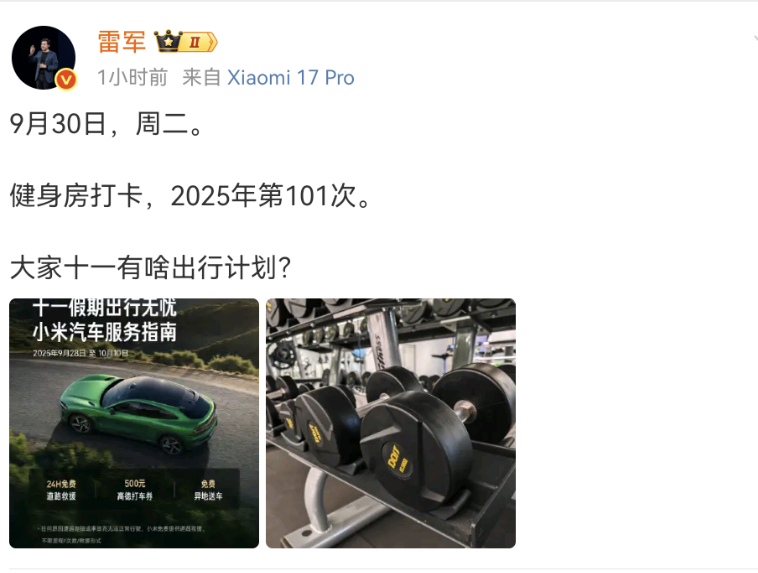Open the gym dumbbells photo

[391, 423]
